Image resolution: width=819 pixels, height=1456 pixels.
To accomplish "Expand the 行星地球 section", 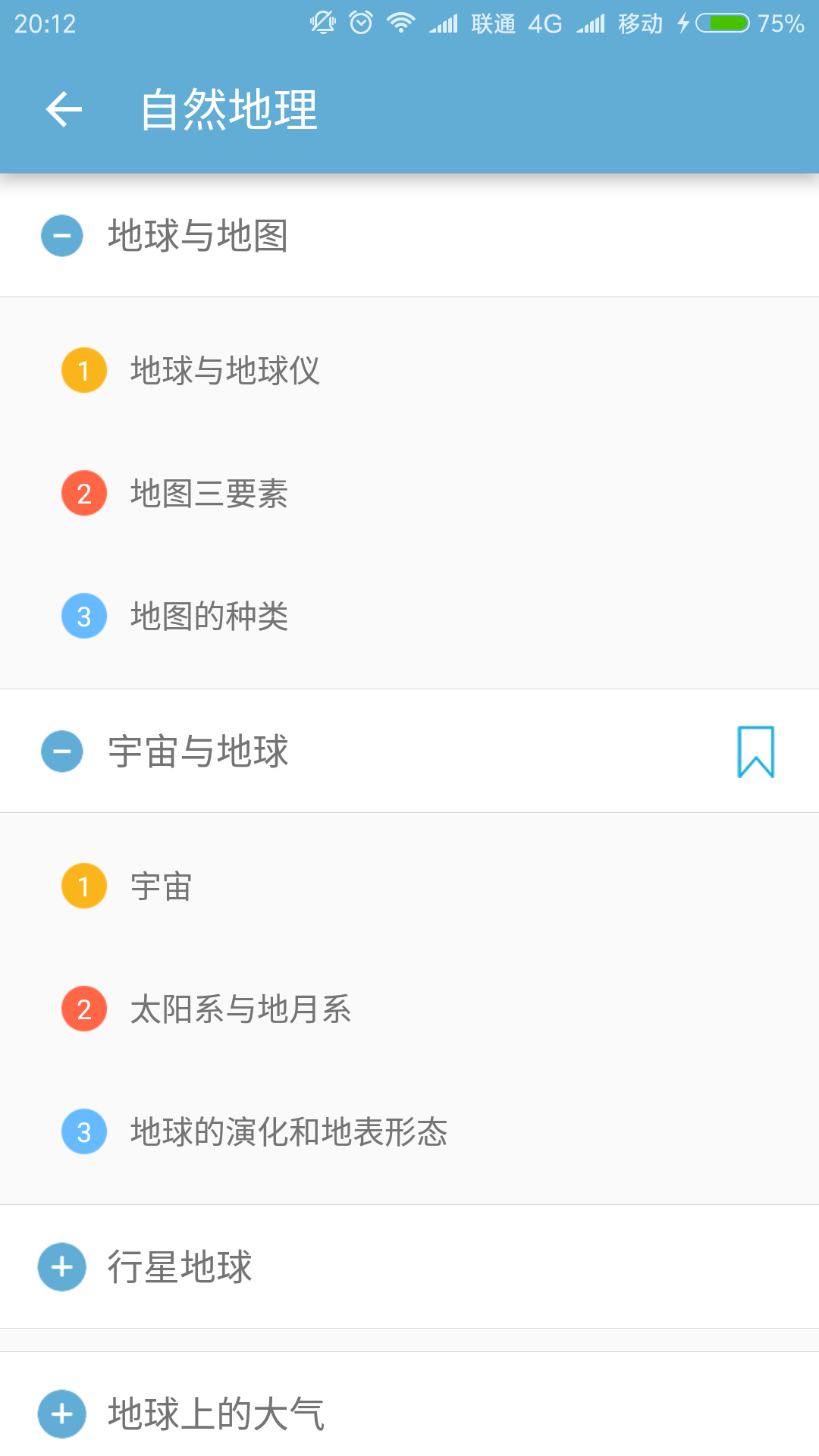I will point(62,1267).
